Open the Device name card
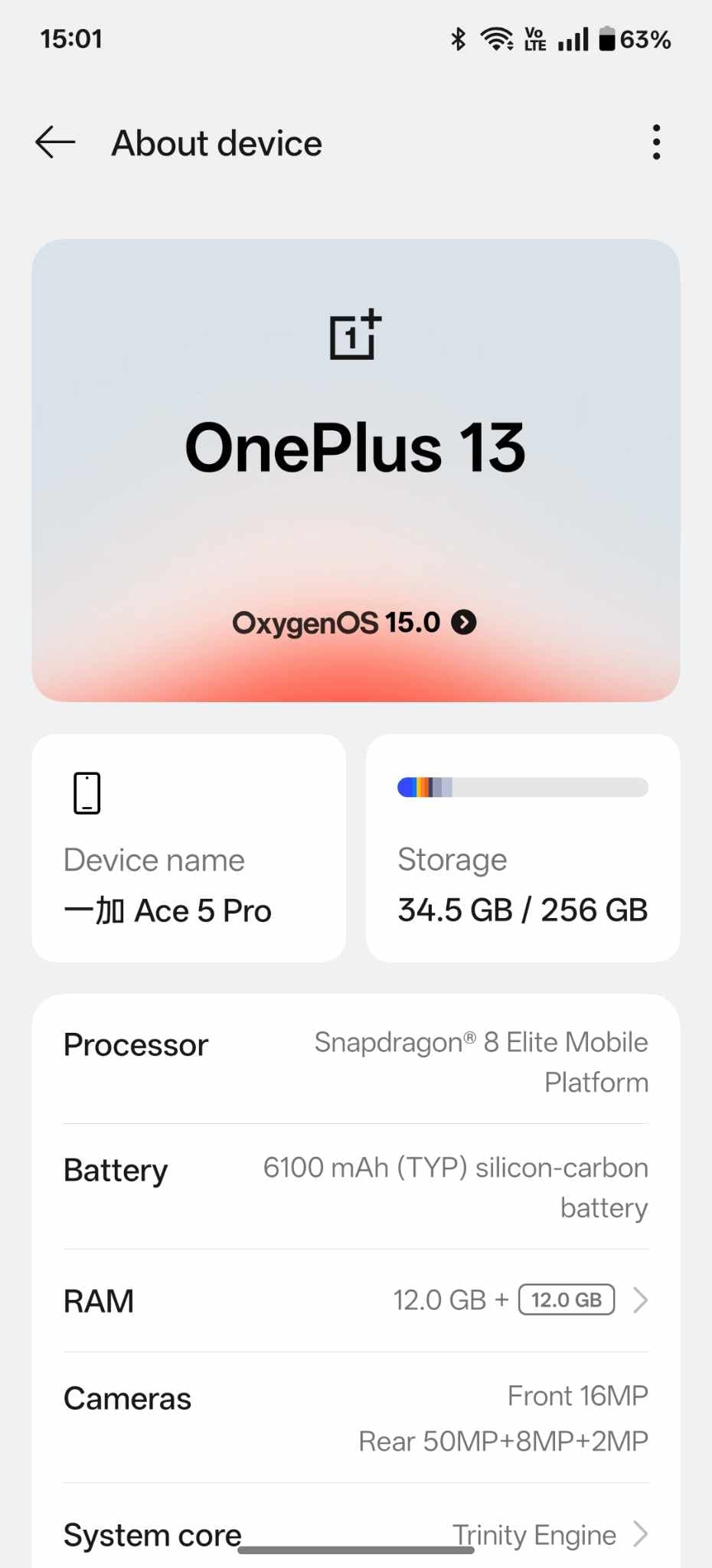Image resolution: width=712 pixels, height=1568 pixels. pyautogui.click(x=188, y=848)
